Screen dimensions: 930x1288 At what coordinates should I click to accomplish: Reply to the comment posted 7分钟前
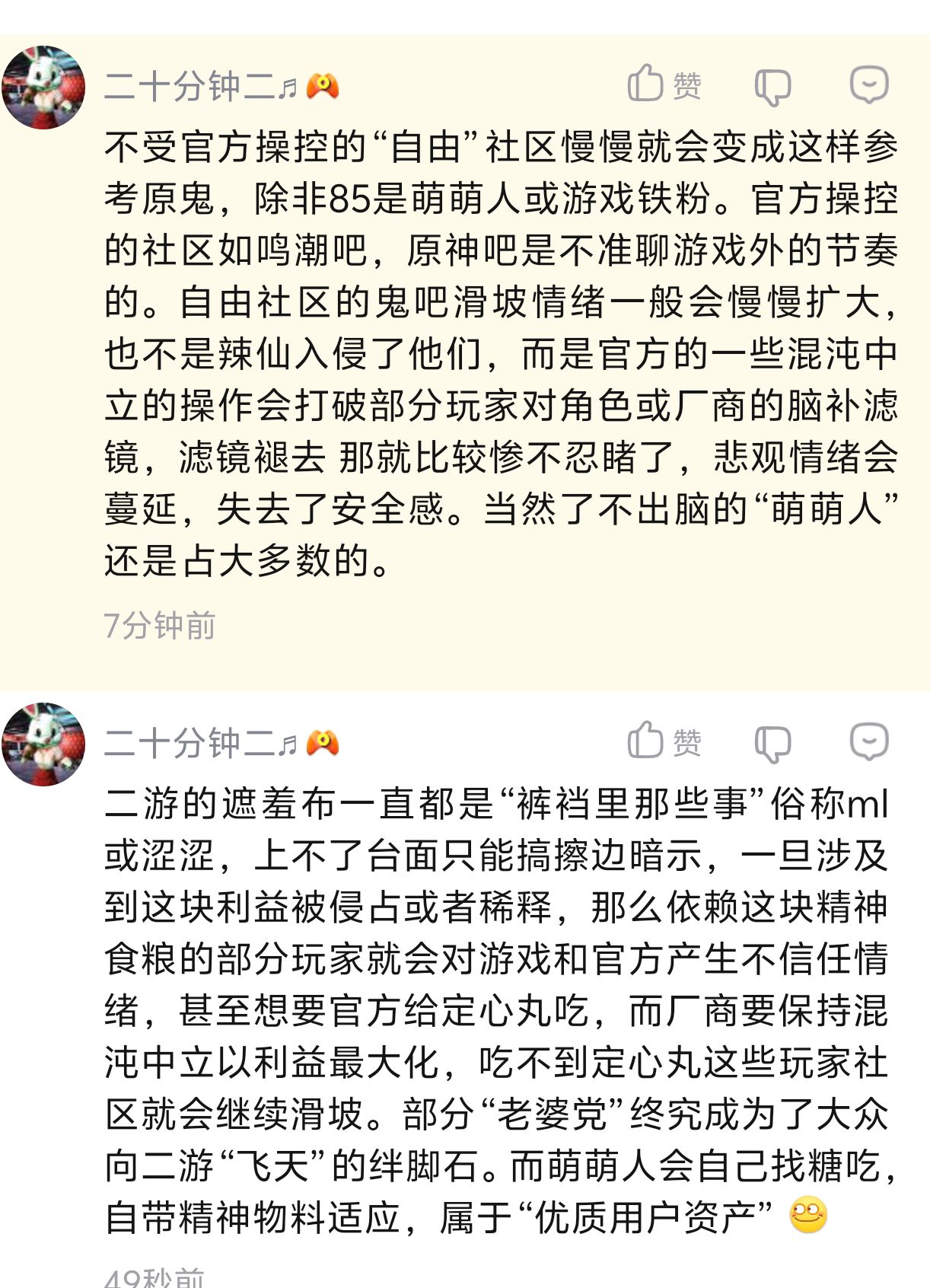[869, 84]
